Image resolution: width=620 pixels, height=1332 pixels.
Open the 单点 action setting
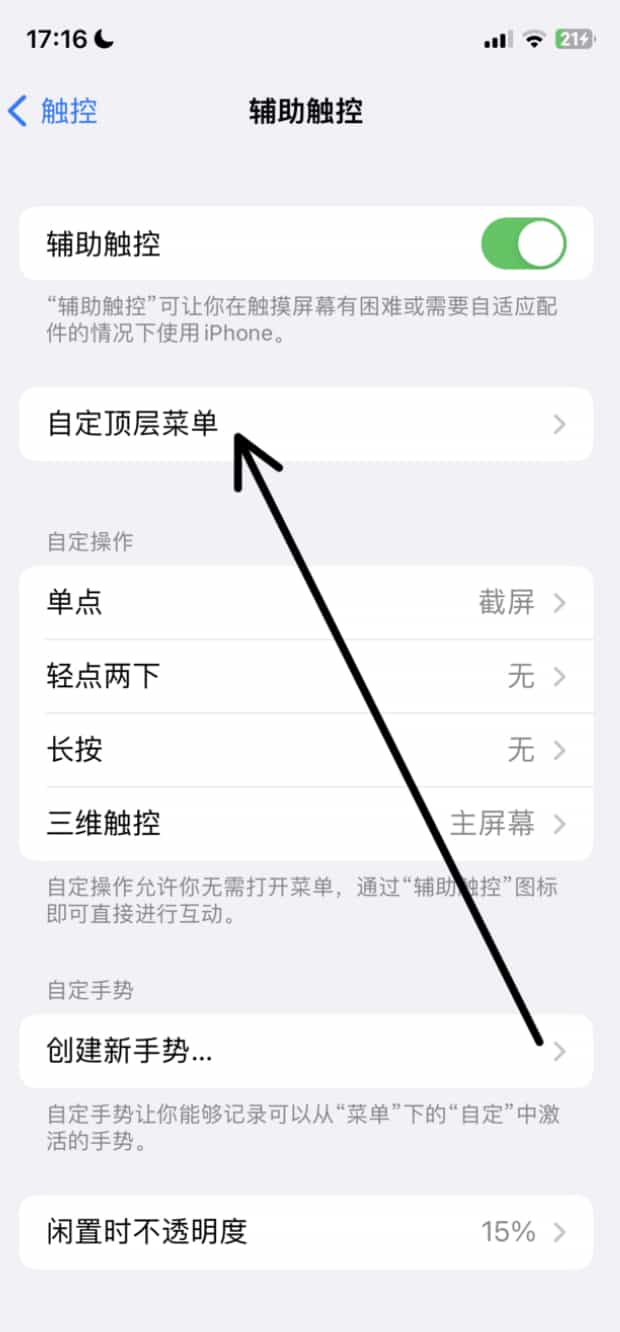306,603
